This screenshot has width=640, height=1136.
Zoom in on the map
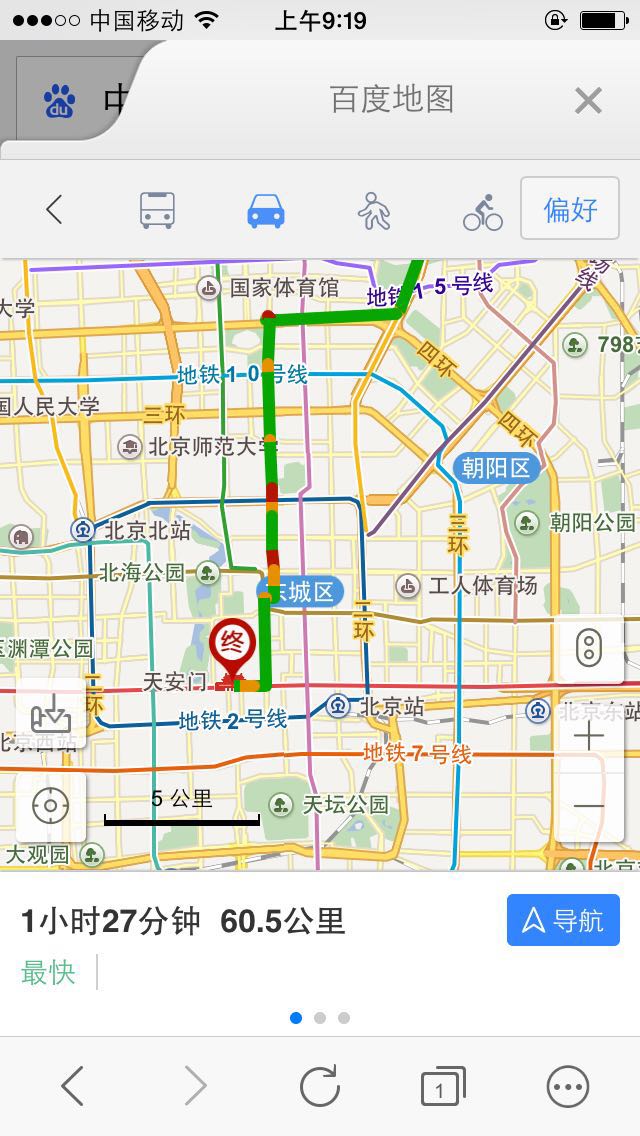point(588,738)
